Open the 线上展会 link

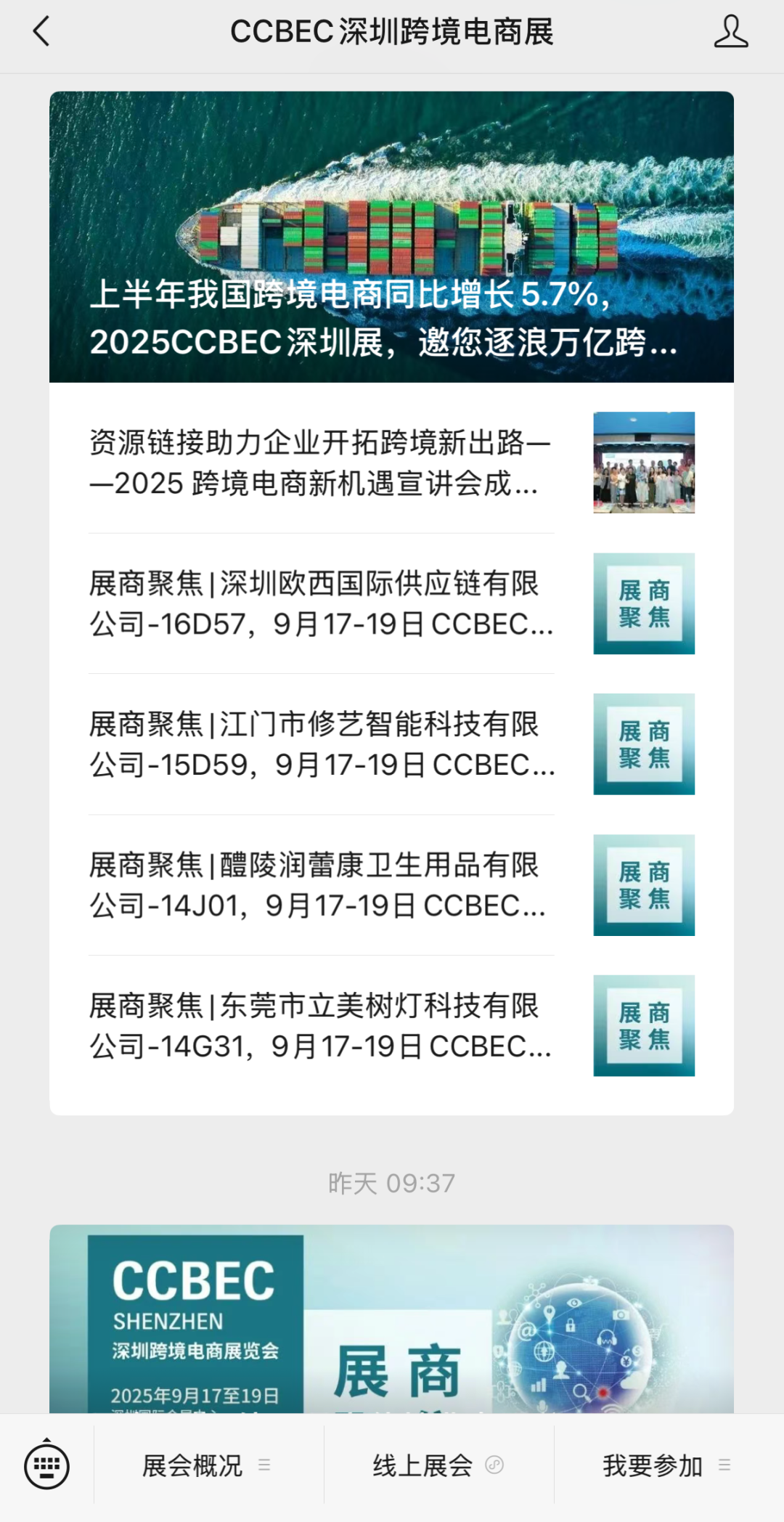pos(438,1466)
